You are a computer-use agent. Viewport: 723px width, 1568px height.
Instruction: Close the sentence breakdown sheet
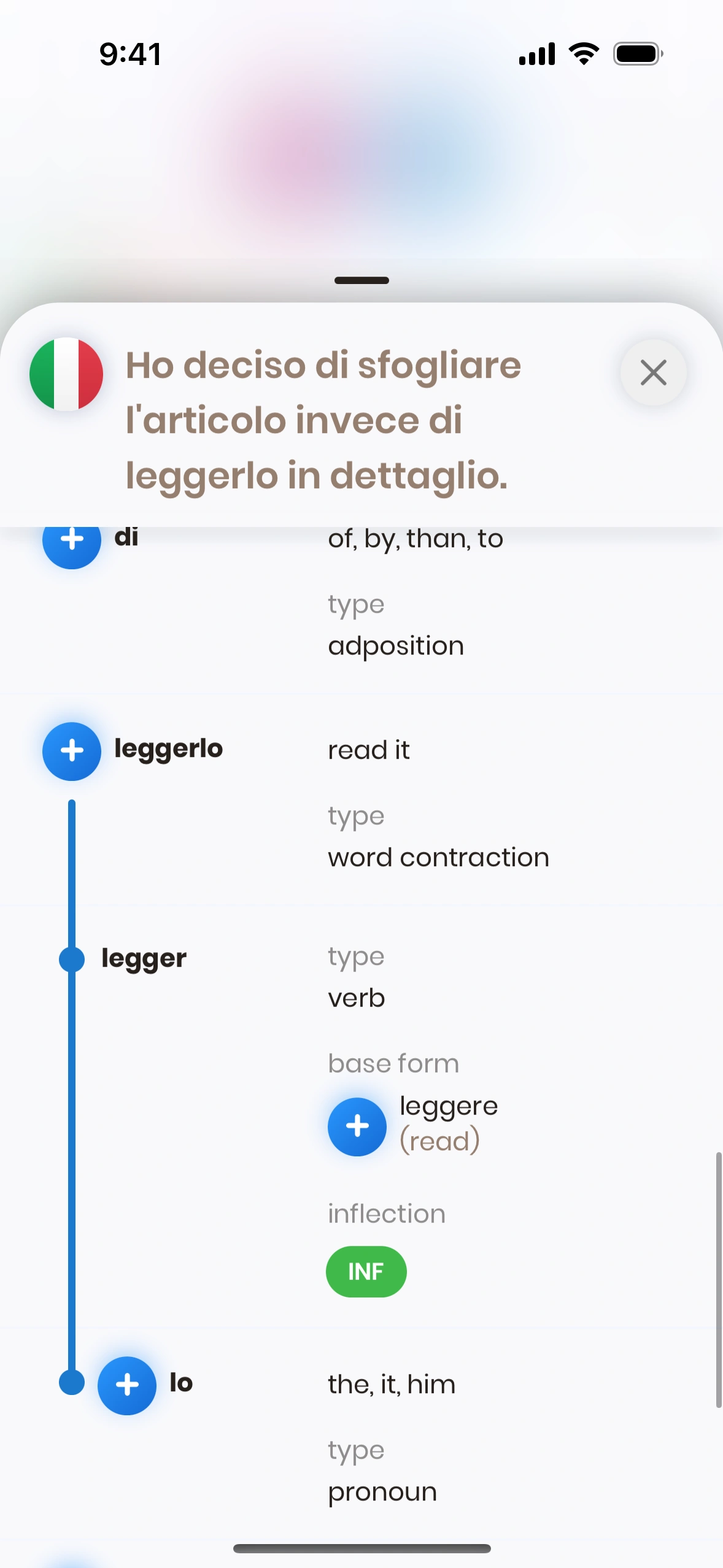(653, 372)
